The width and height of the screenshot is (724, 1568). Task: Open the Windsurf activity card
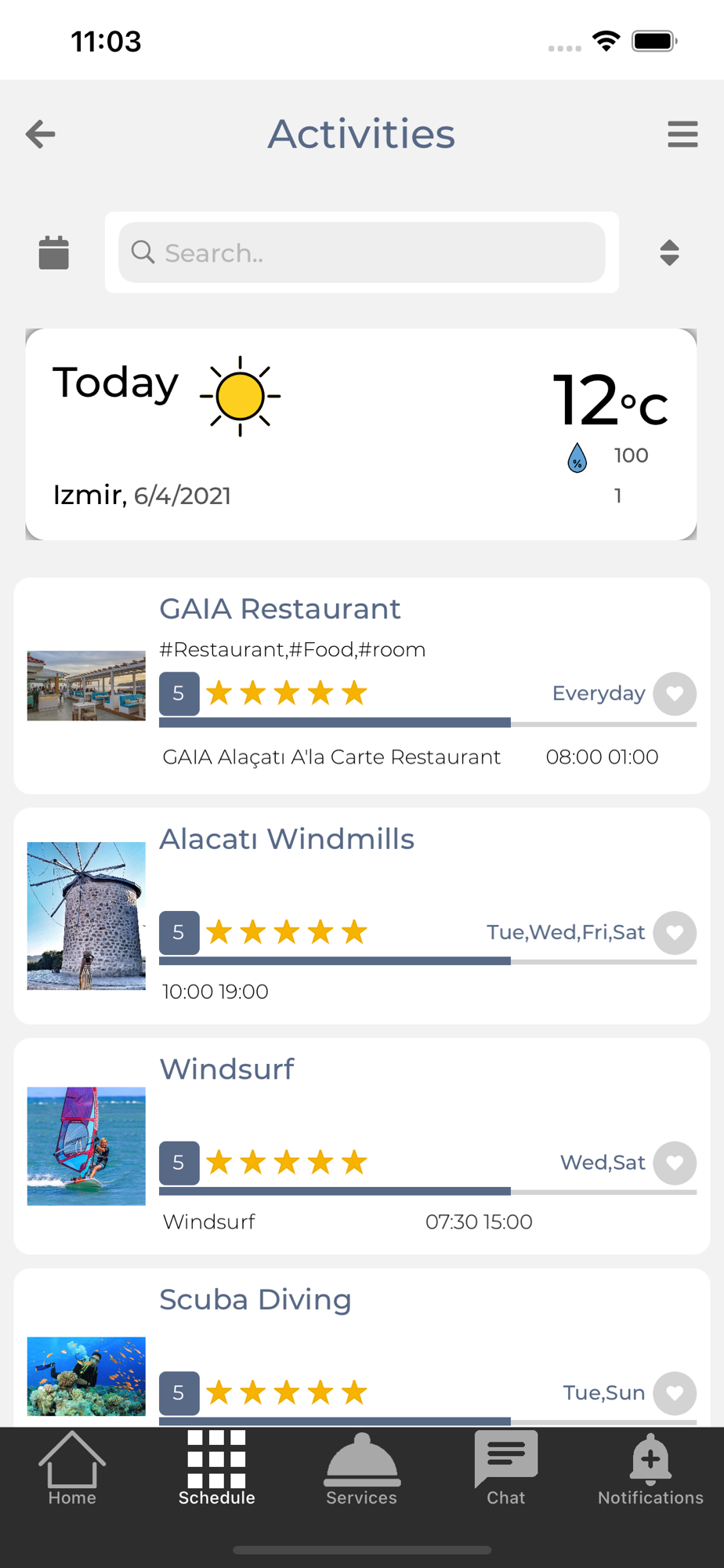coord(362,1146)
